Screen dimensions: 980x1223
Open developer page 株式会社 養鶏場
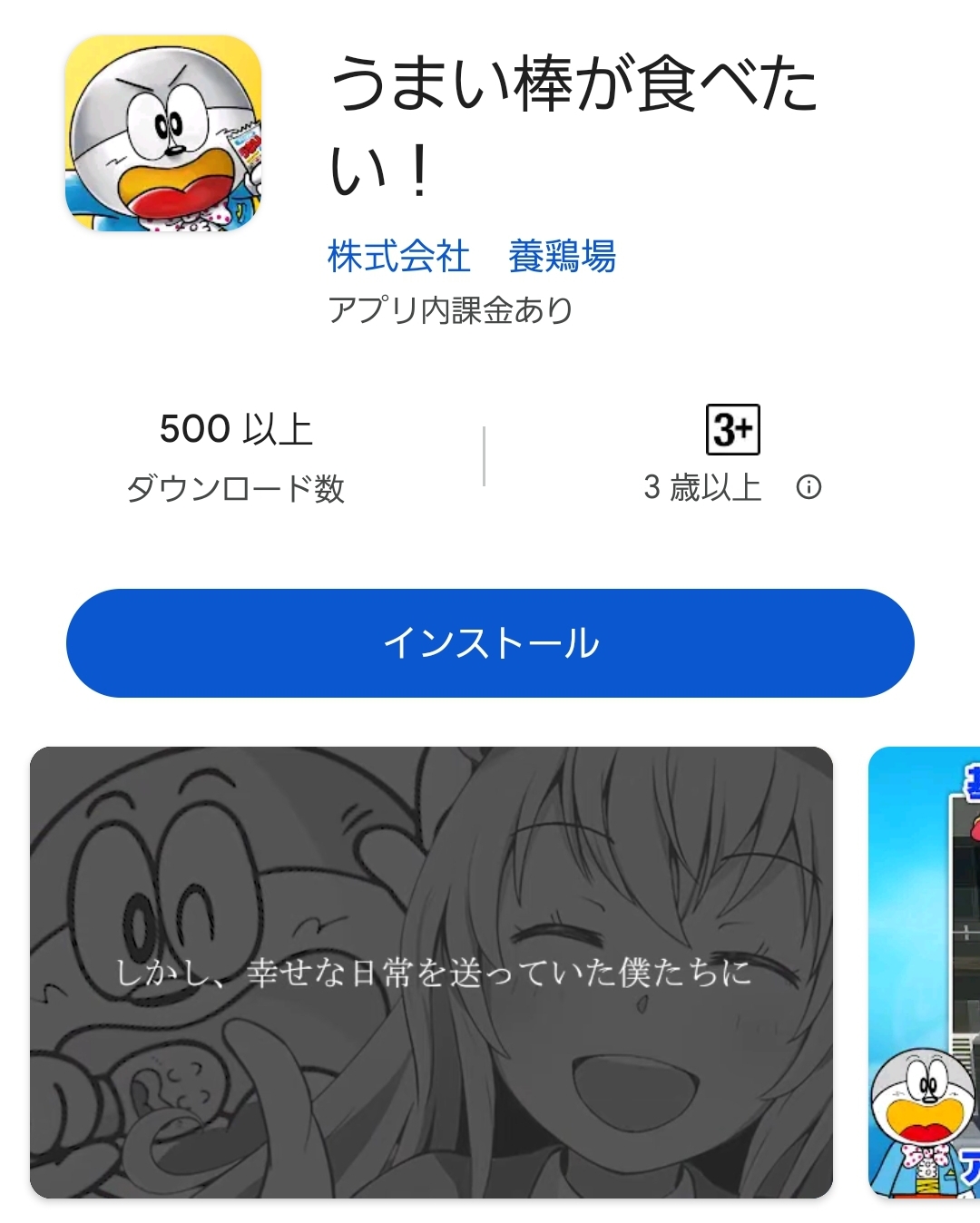471,256
